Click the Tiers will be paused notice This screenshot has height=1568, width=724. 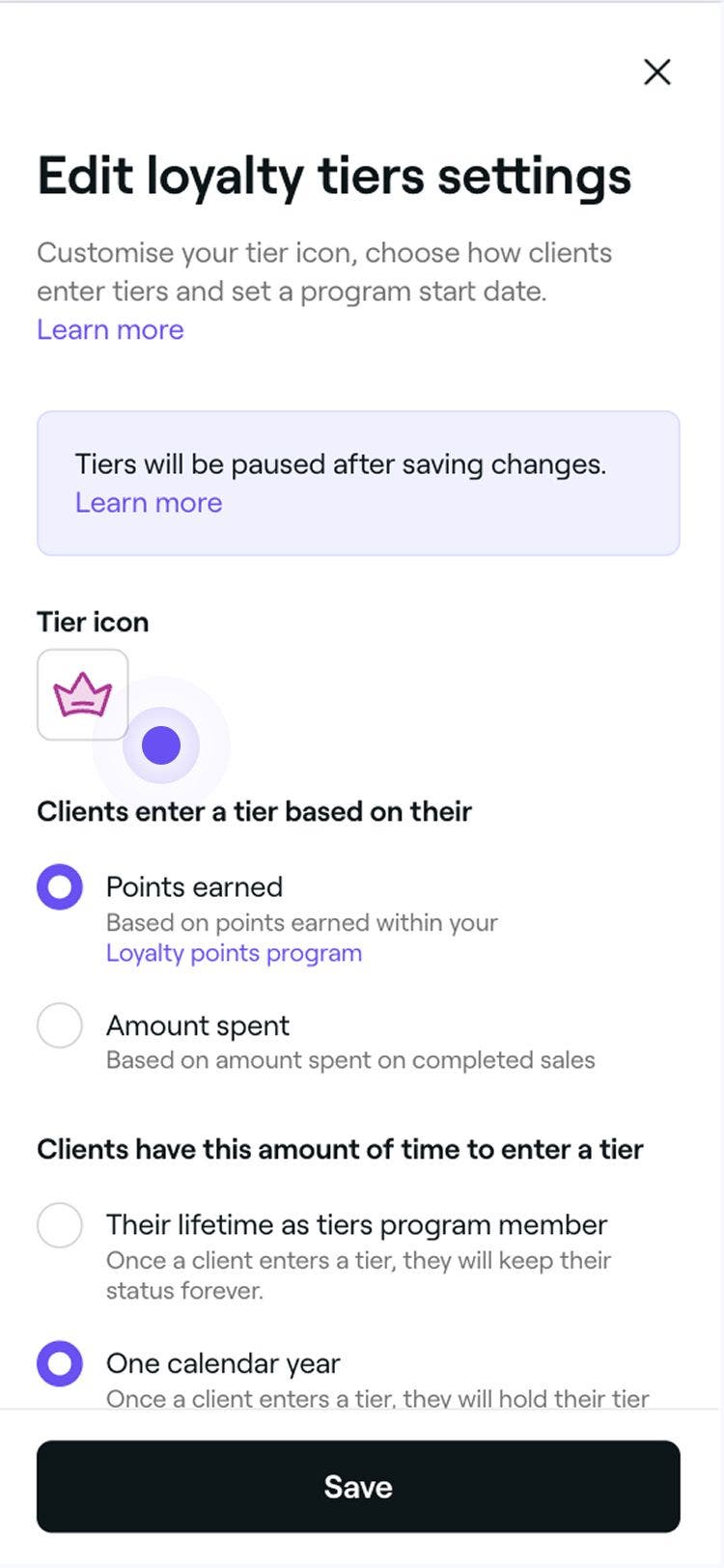point(340,464)
